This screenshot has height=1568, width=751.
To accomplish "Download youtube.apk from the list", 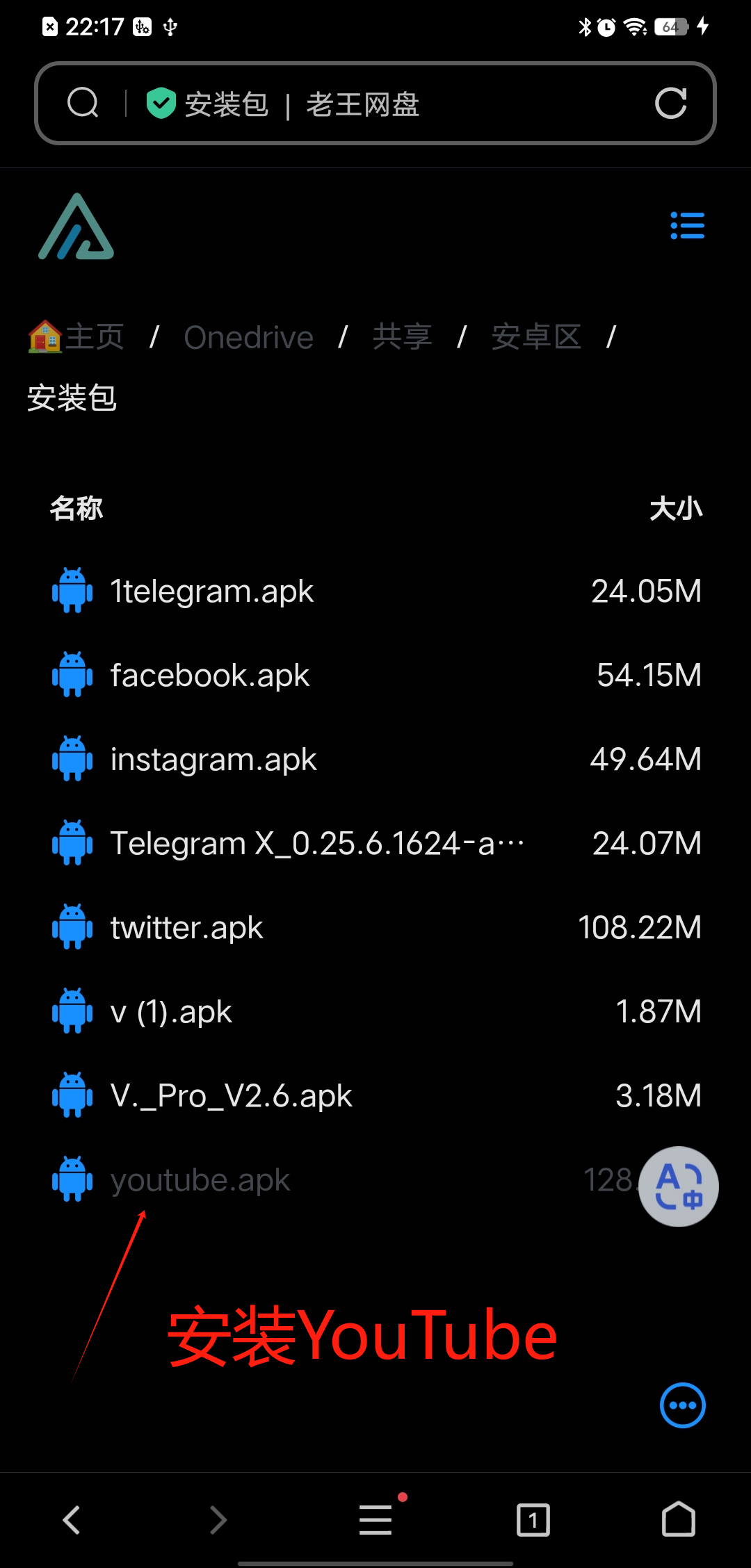I will click(200, 1180).
